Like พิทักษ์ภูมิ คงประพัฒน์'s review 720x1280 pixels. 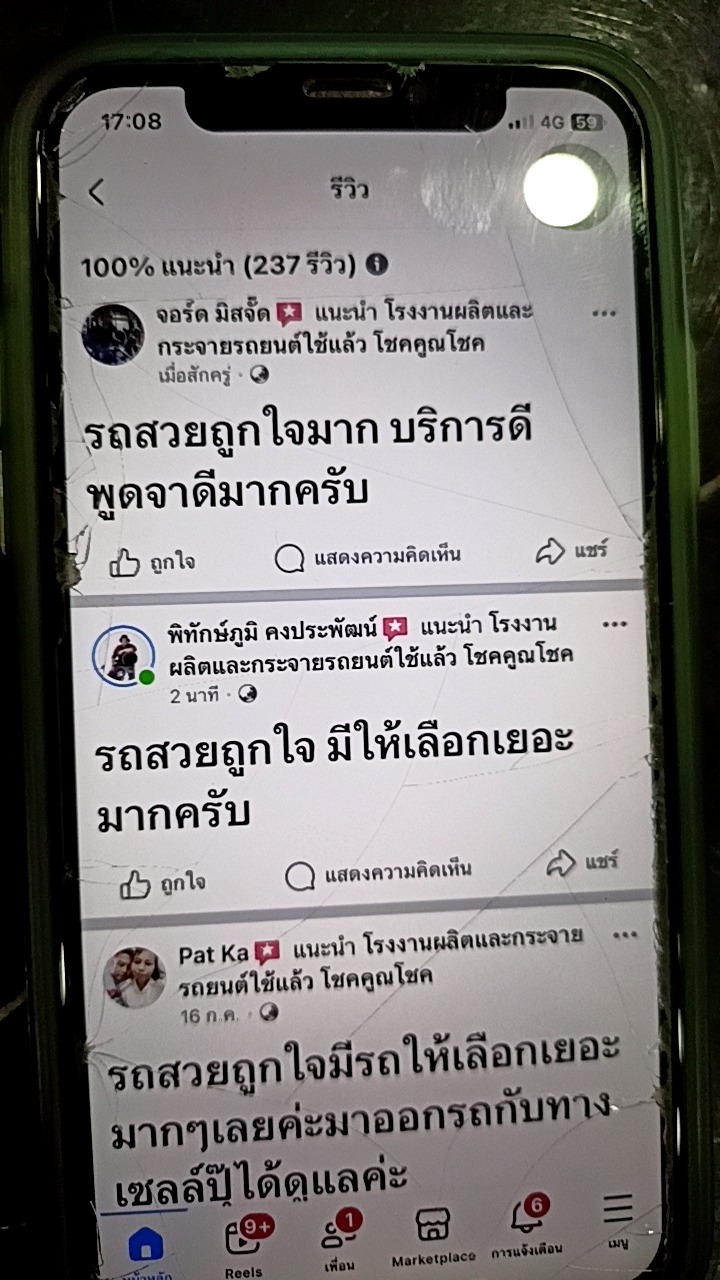(x=162, y=883)
